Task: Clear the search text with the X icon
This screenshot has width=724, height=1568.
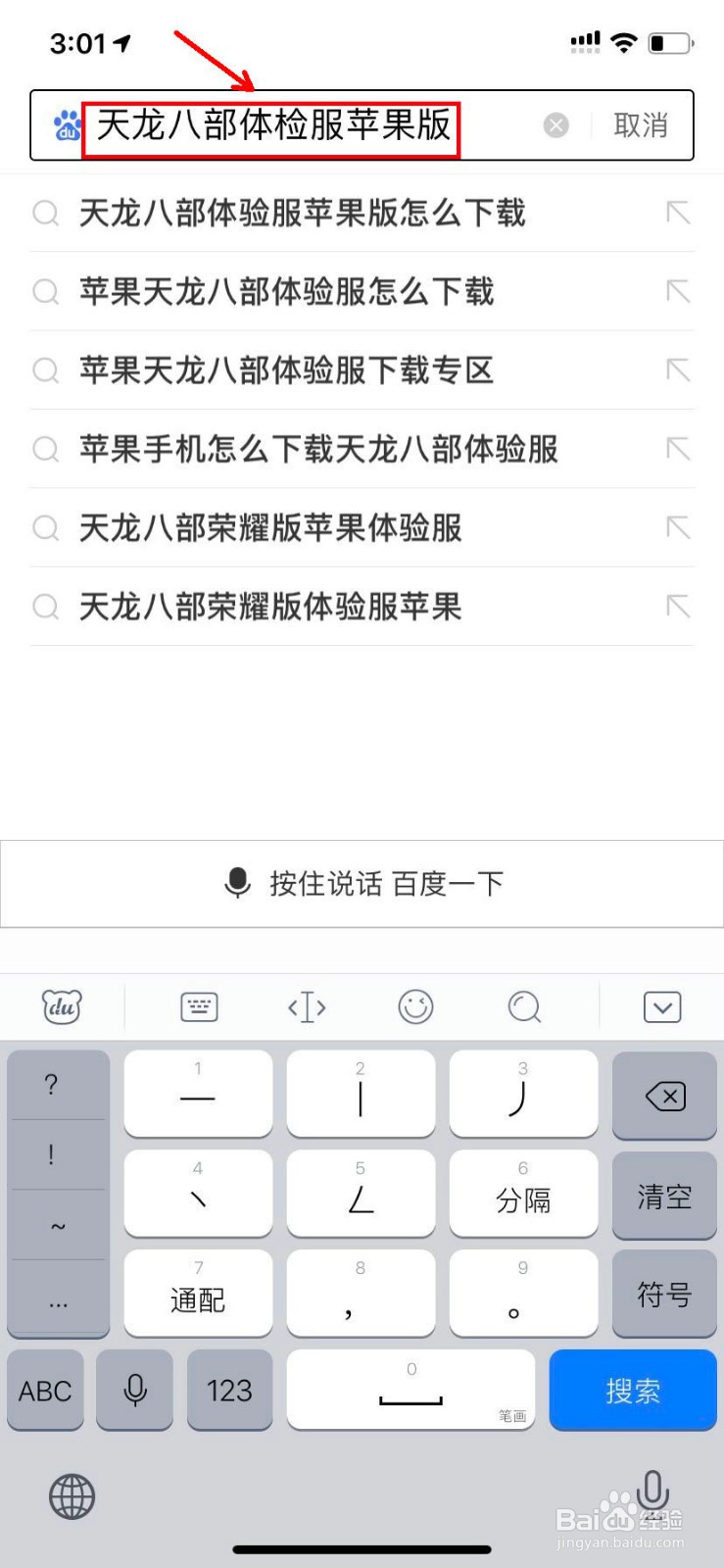Action: point(555,125)
